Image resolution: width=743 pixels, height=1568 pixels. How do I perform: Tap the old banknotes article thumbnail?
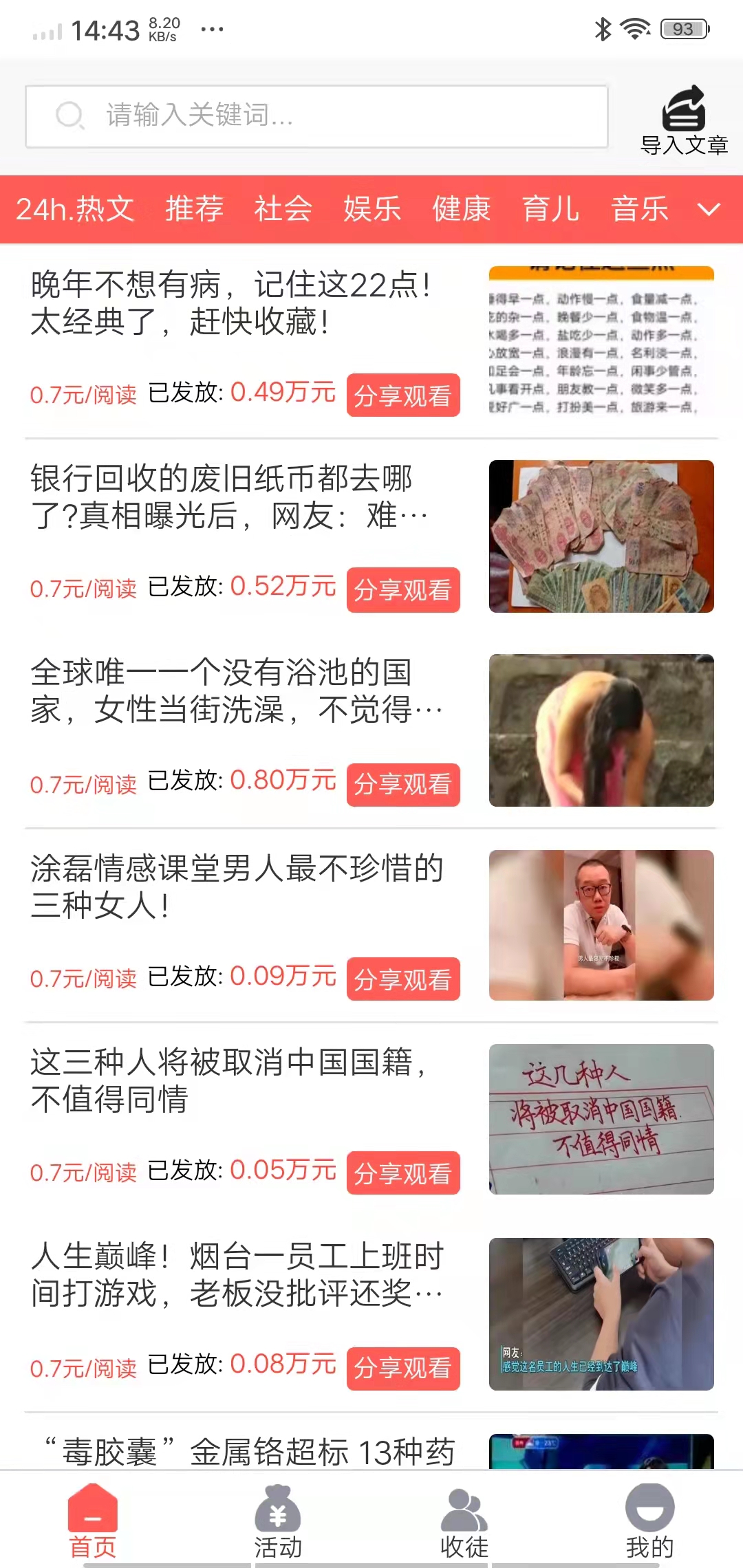[x=601, y=536]
